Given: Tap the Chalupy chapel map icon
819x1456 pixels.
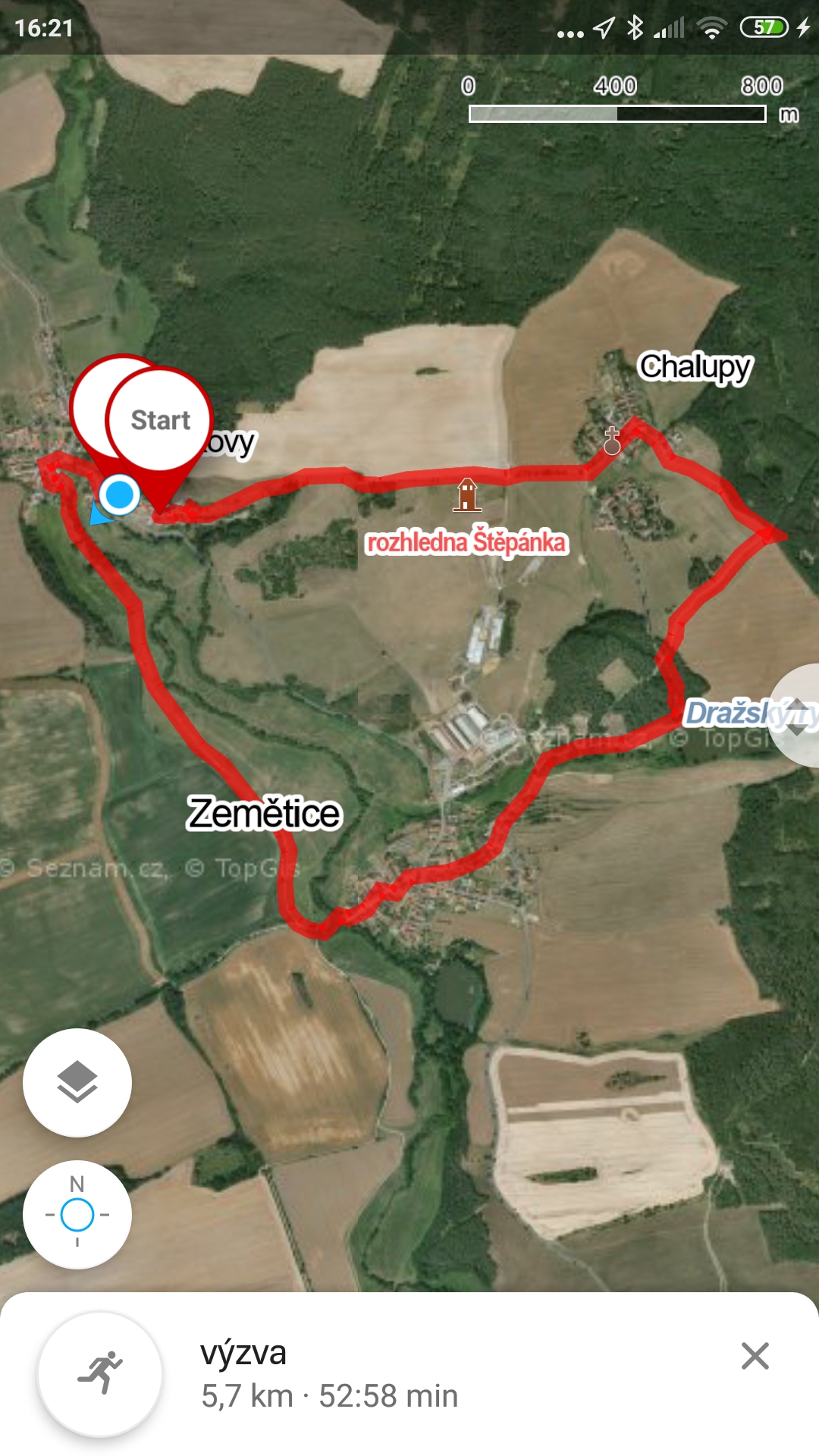Looking at the screenshot, I should (x=612, y=441).
